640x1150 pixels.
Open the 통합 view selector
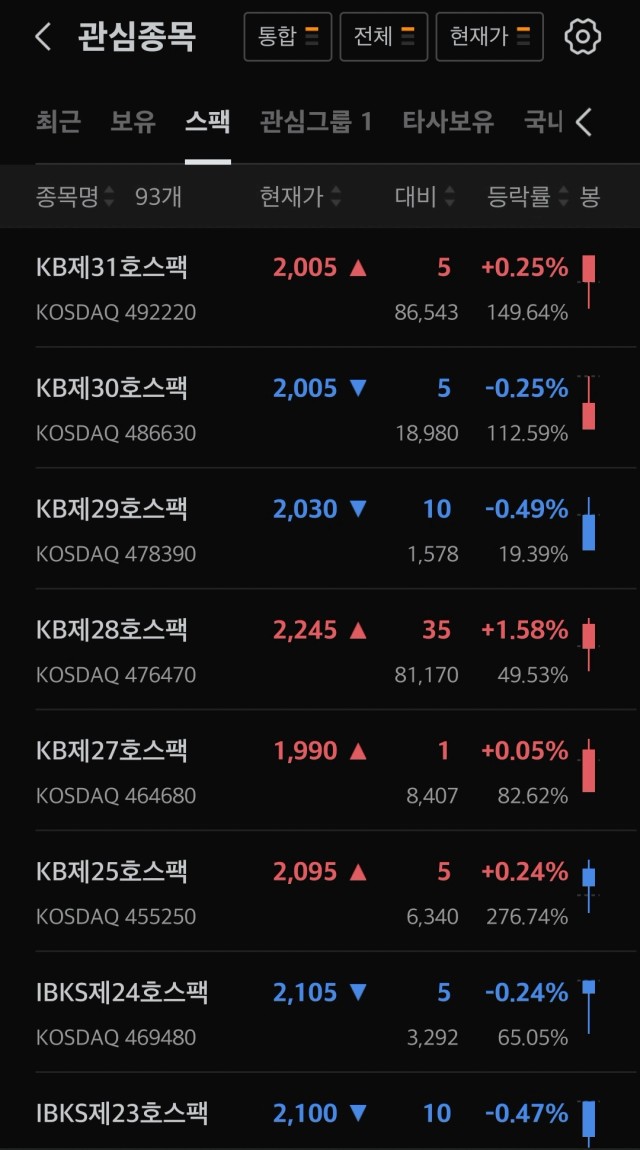pos(287,36)
